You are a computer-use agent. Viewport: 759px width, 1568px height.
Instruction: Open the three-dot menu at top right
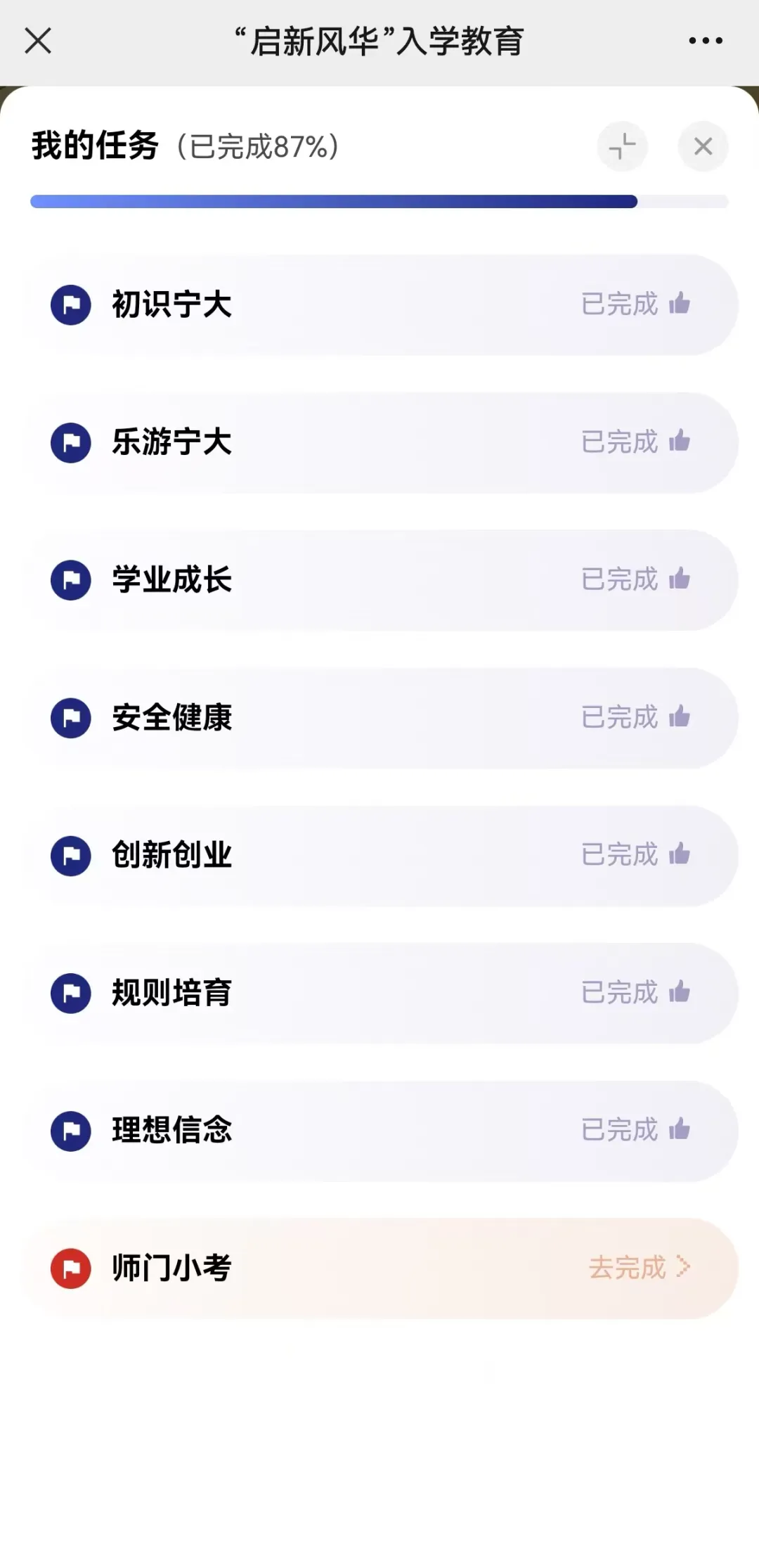click(x=705, y=40)
